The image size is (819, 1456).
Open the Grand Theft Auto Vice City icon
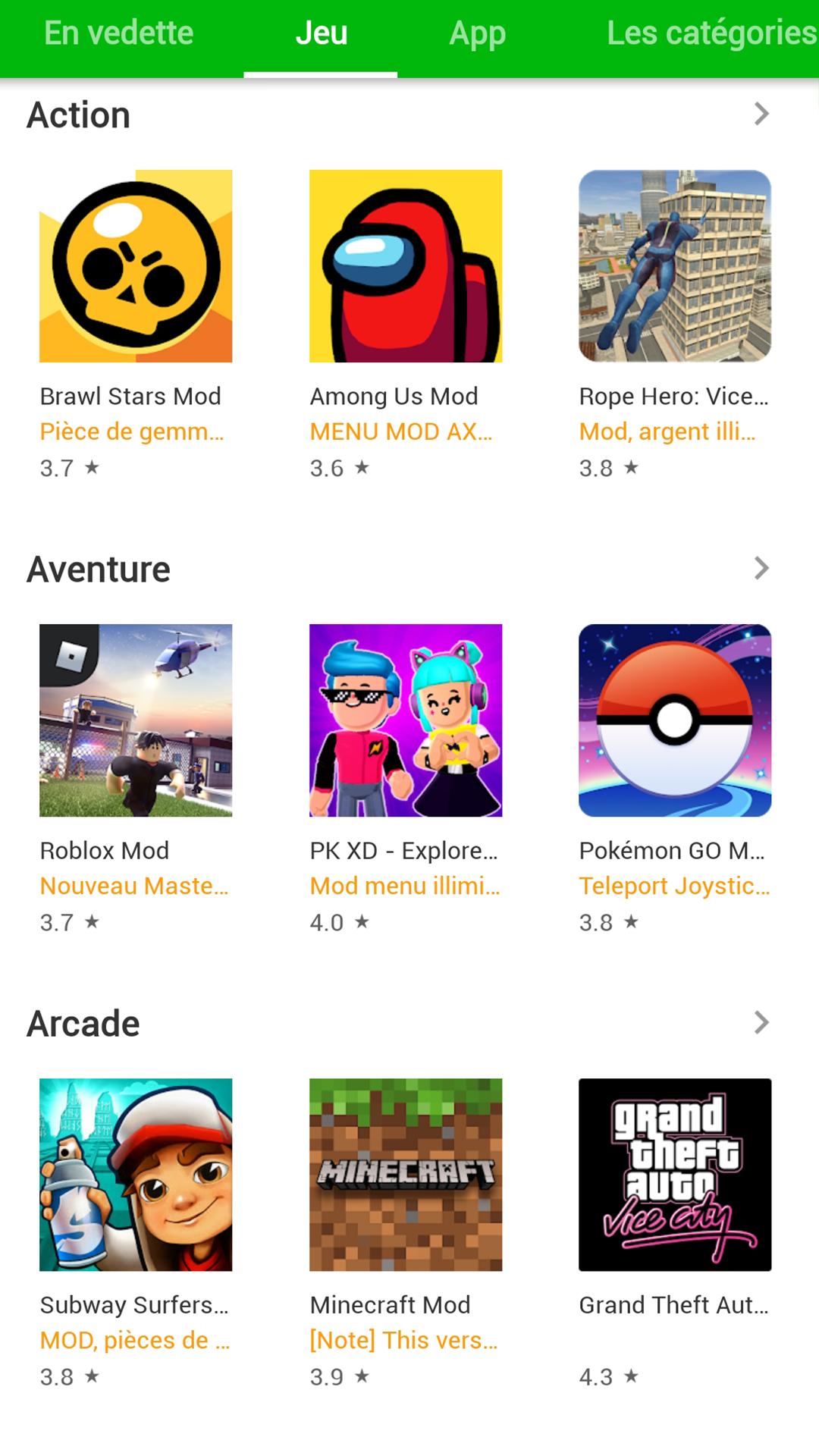click(x=674, y=1175)
